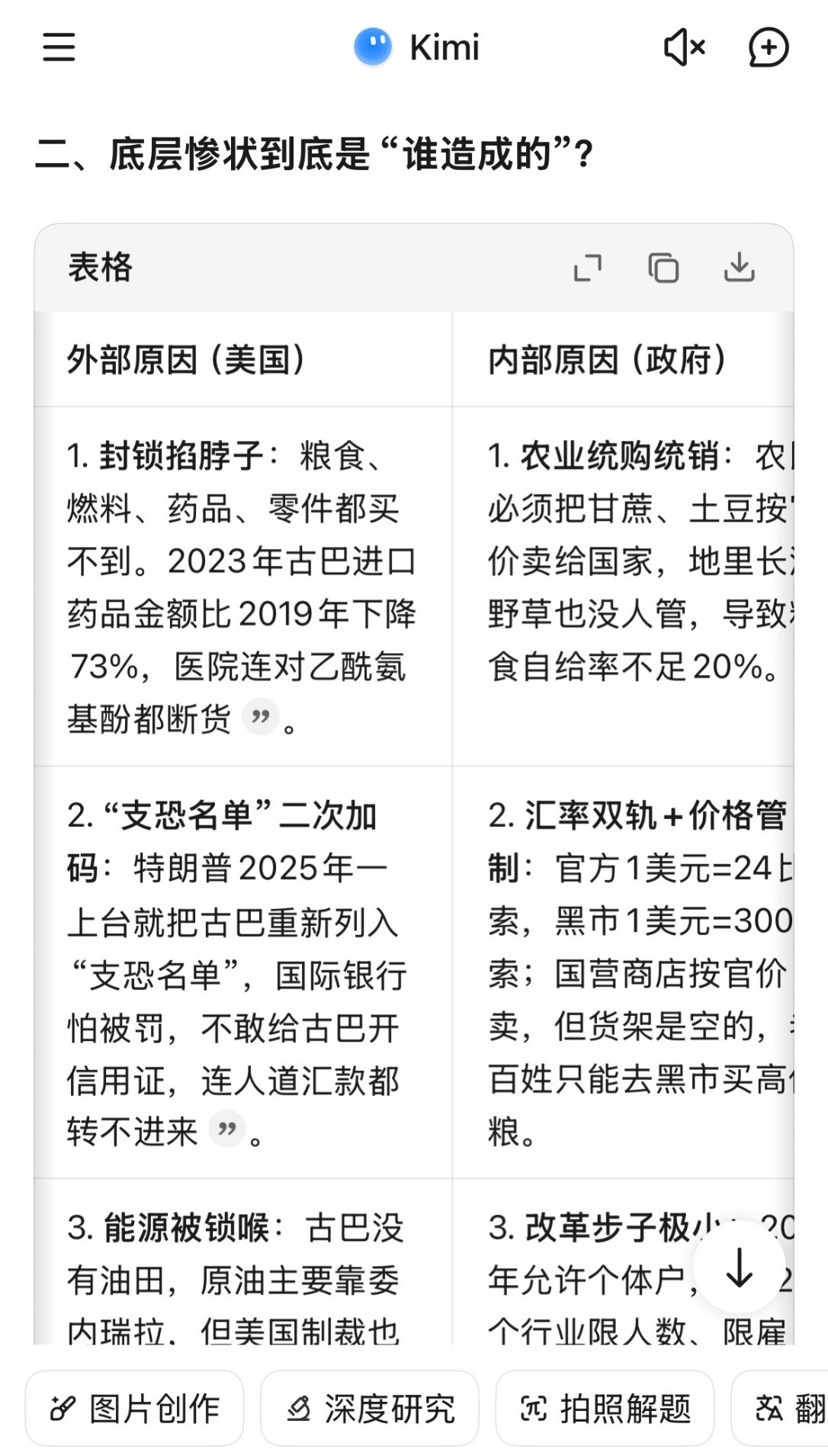The image size is (828, 1456).
Task: Open citation after 基酚都断货
Action: (x=260, y=717)
